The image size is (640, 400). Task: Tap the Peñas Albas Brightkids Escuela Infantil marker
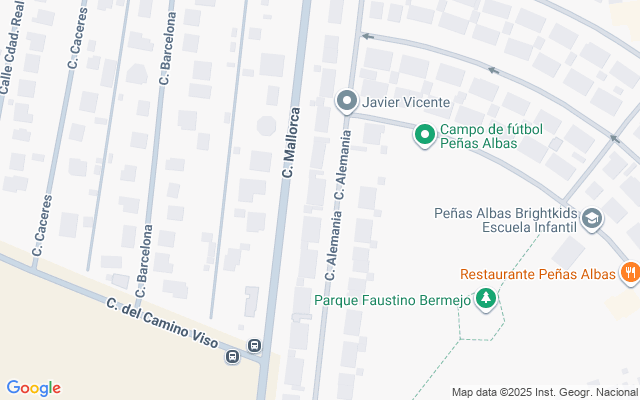[x=592, y=220]
